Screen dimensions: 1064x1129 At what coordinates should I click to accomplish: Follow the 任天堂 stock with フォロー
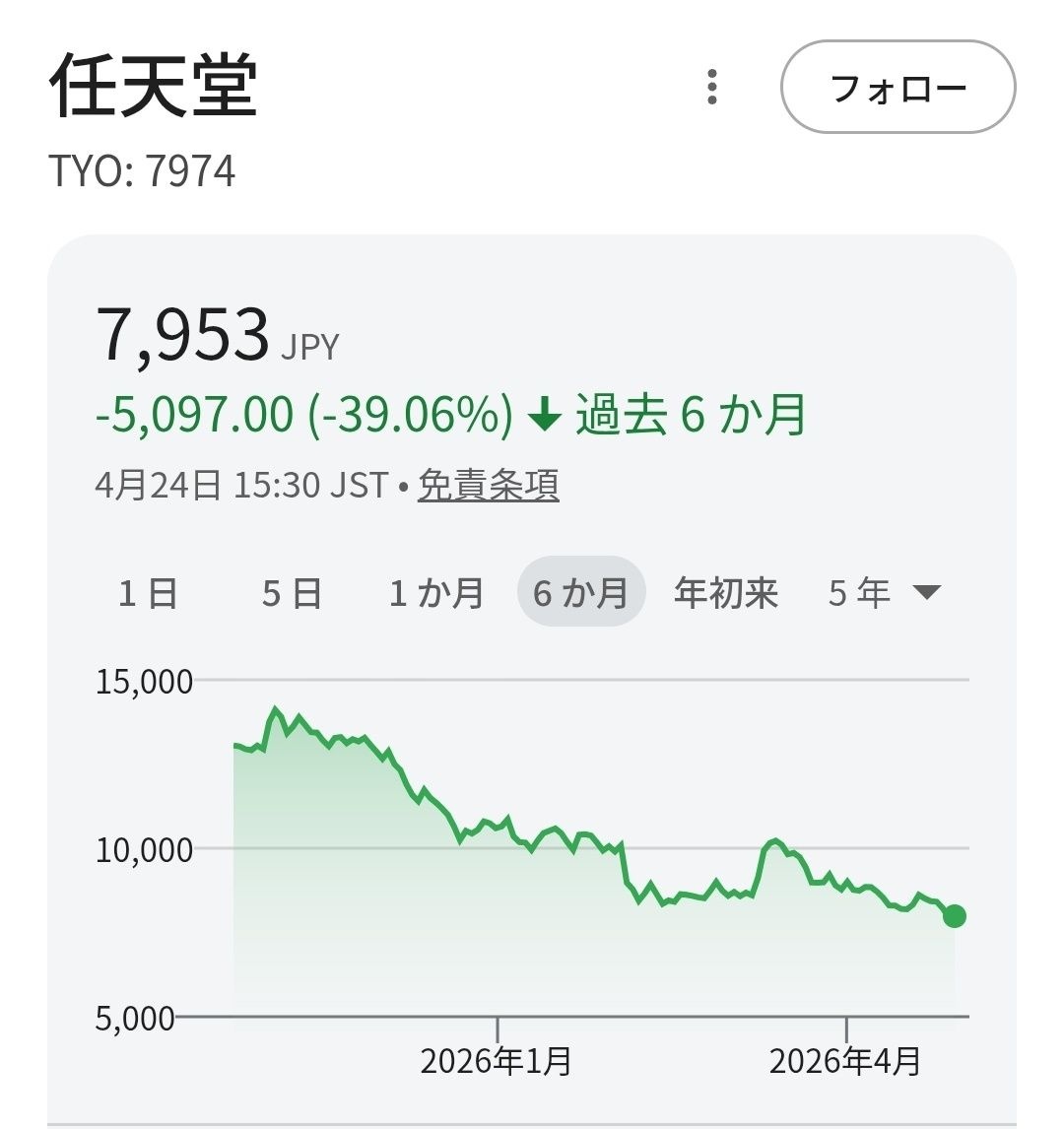[898, 87]
